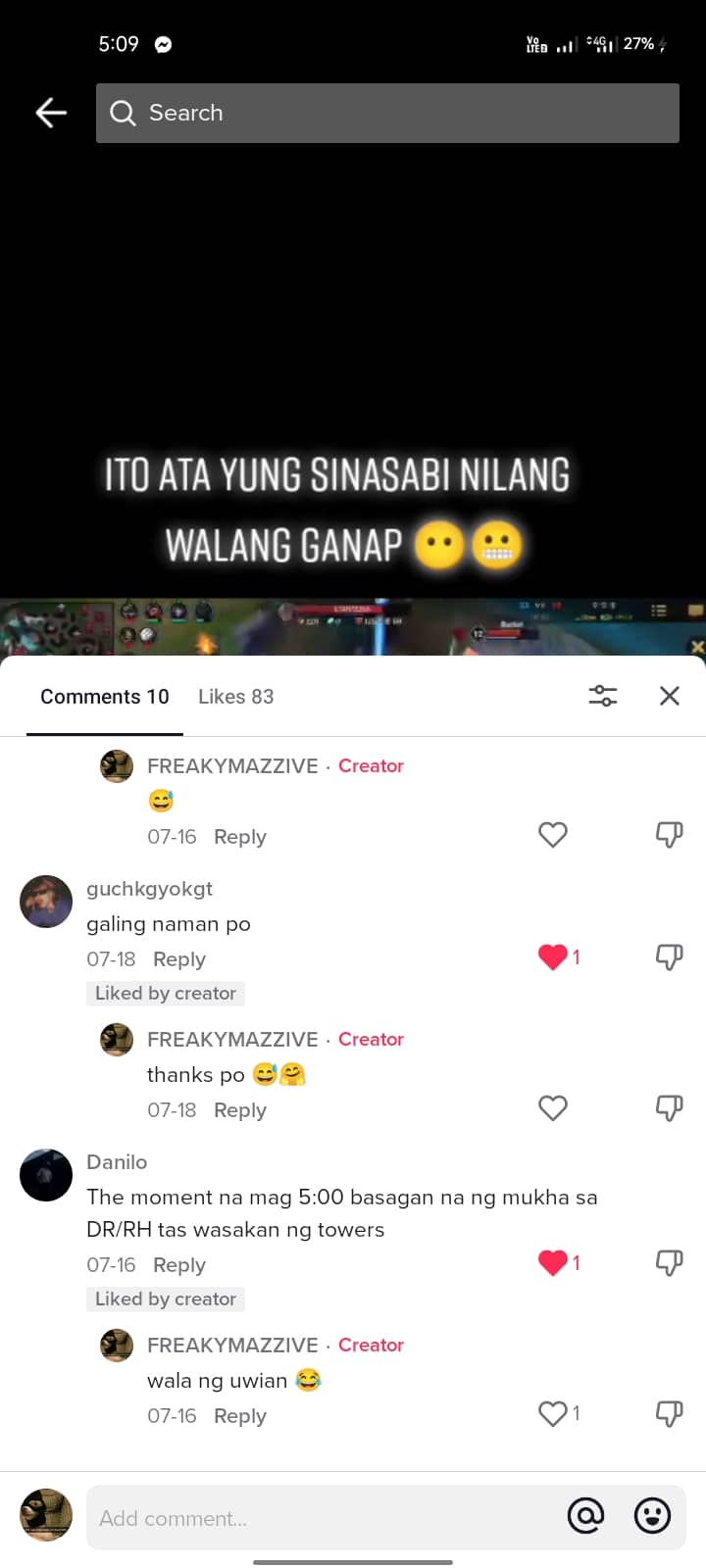Dislike Danilo's comment
The image size is (706, 1568).
pyautogui.click(x=669, y=1262)
